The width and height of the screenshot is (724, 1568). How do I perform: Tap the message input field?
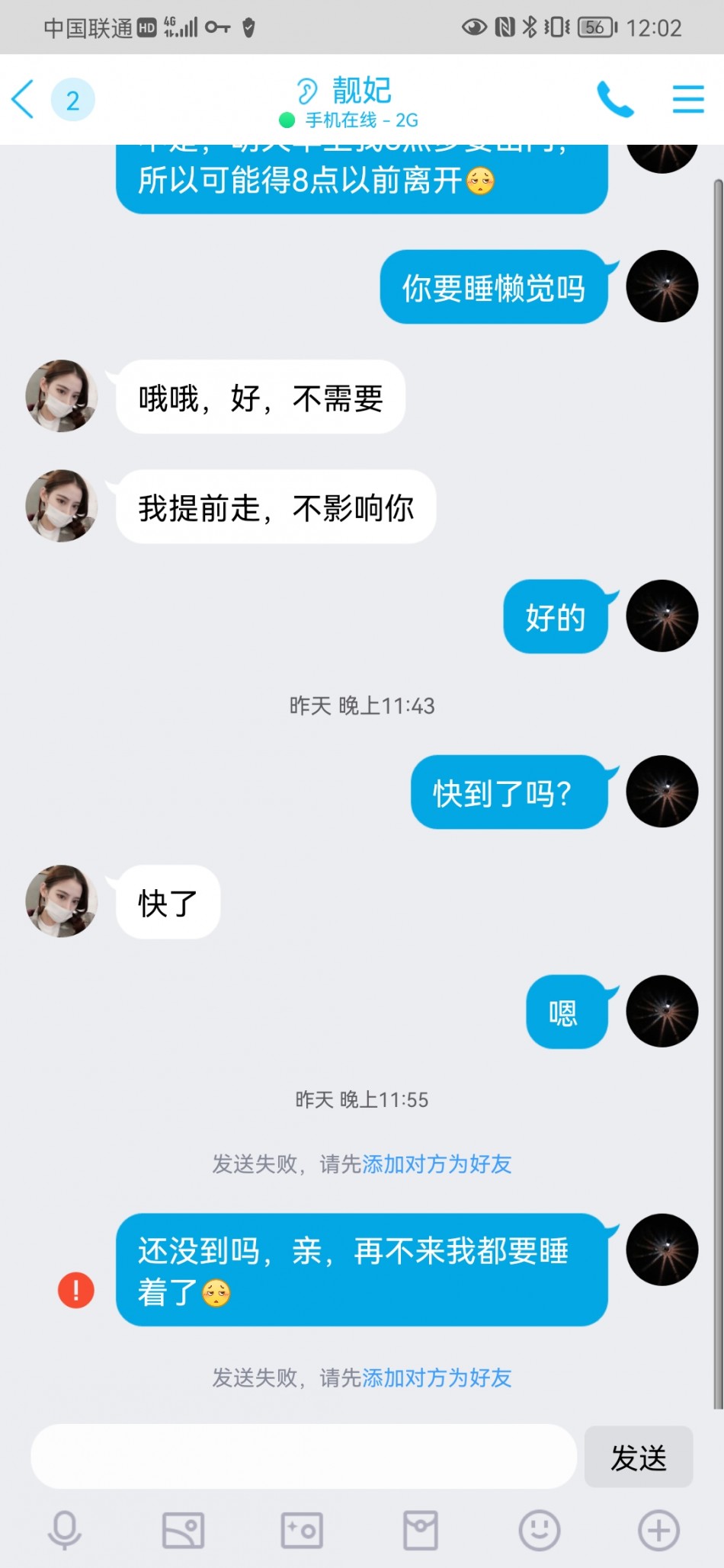coord(303,1456)
